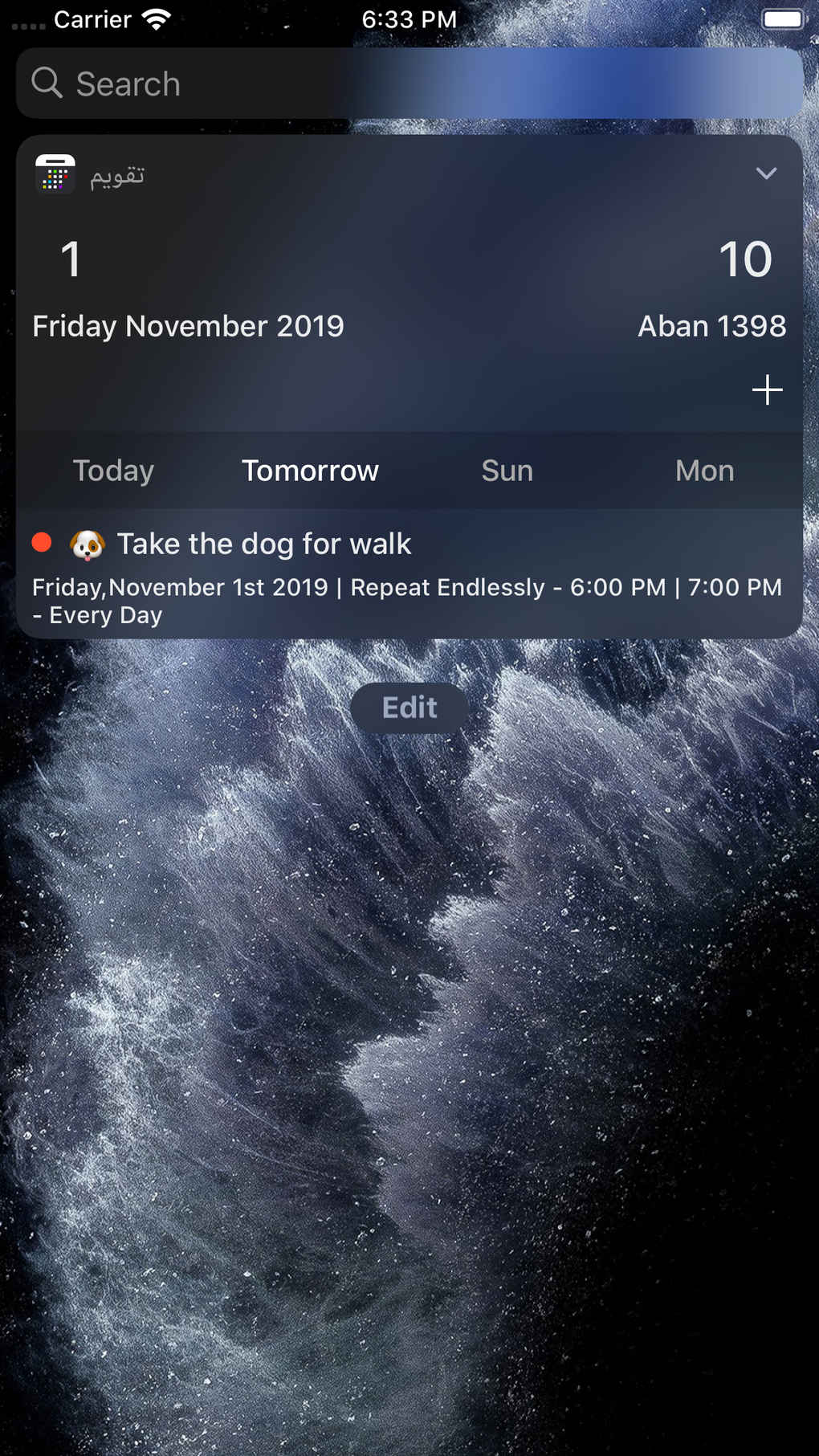Tap the Search field at top
819x1456 pixels.
pyautogui.click(x=409, y=84)
